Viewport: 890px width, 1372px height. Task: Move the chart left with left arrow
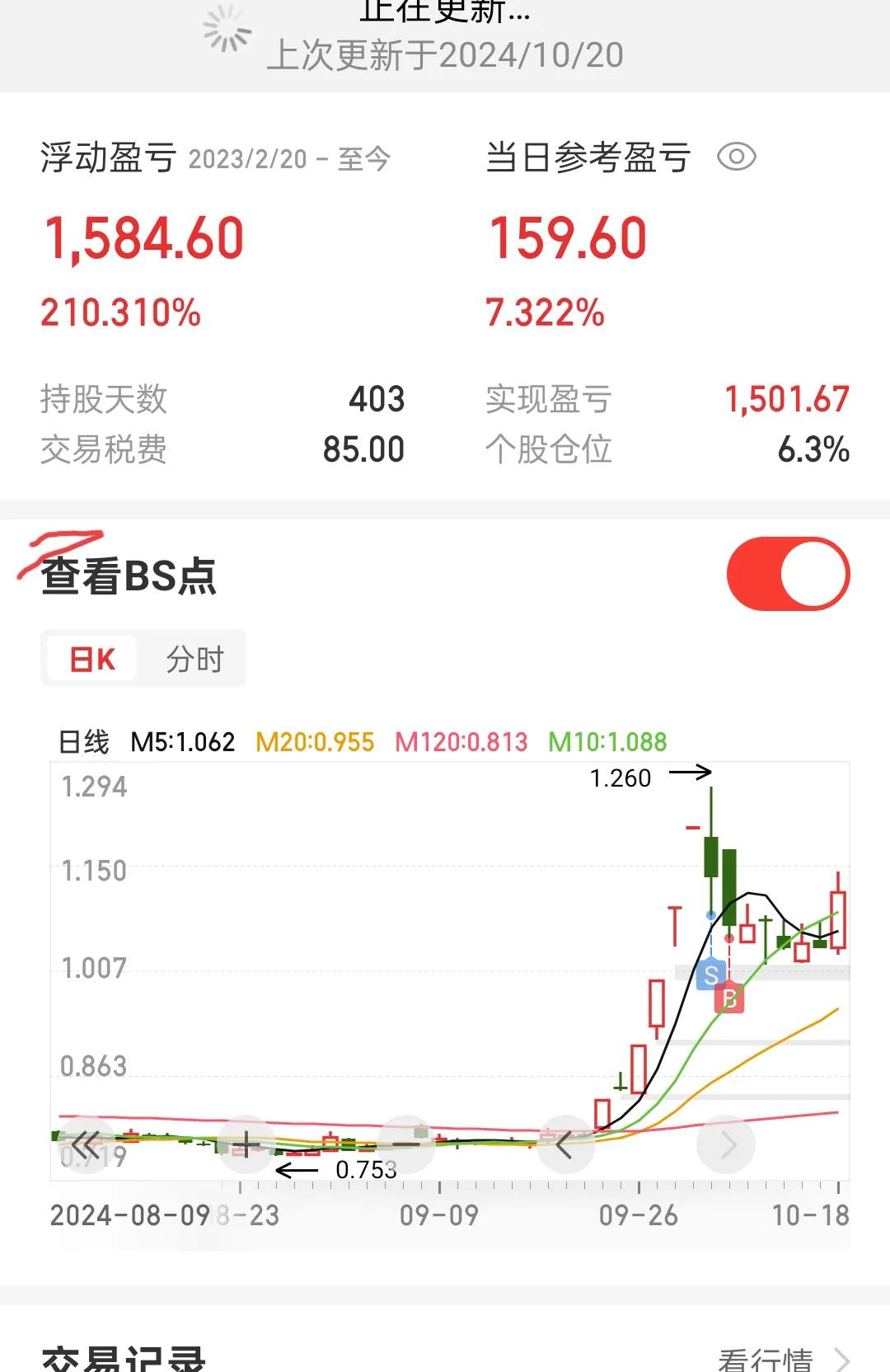pyautogui.click(x=565, y=1144)
